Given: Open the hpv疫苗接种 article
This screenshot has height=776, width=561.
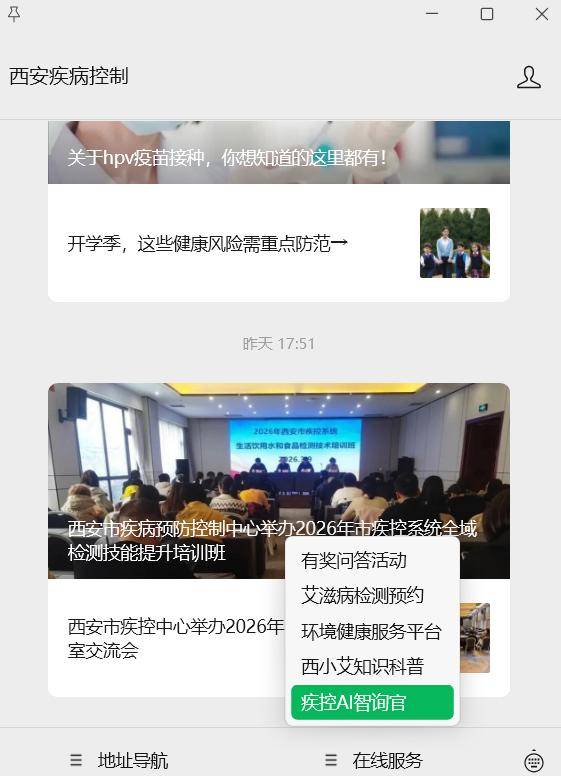Looking at the screenshot, I should [x=279, y=152].
